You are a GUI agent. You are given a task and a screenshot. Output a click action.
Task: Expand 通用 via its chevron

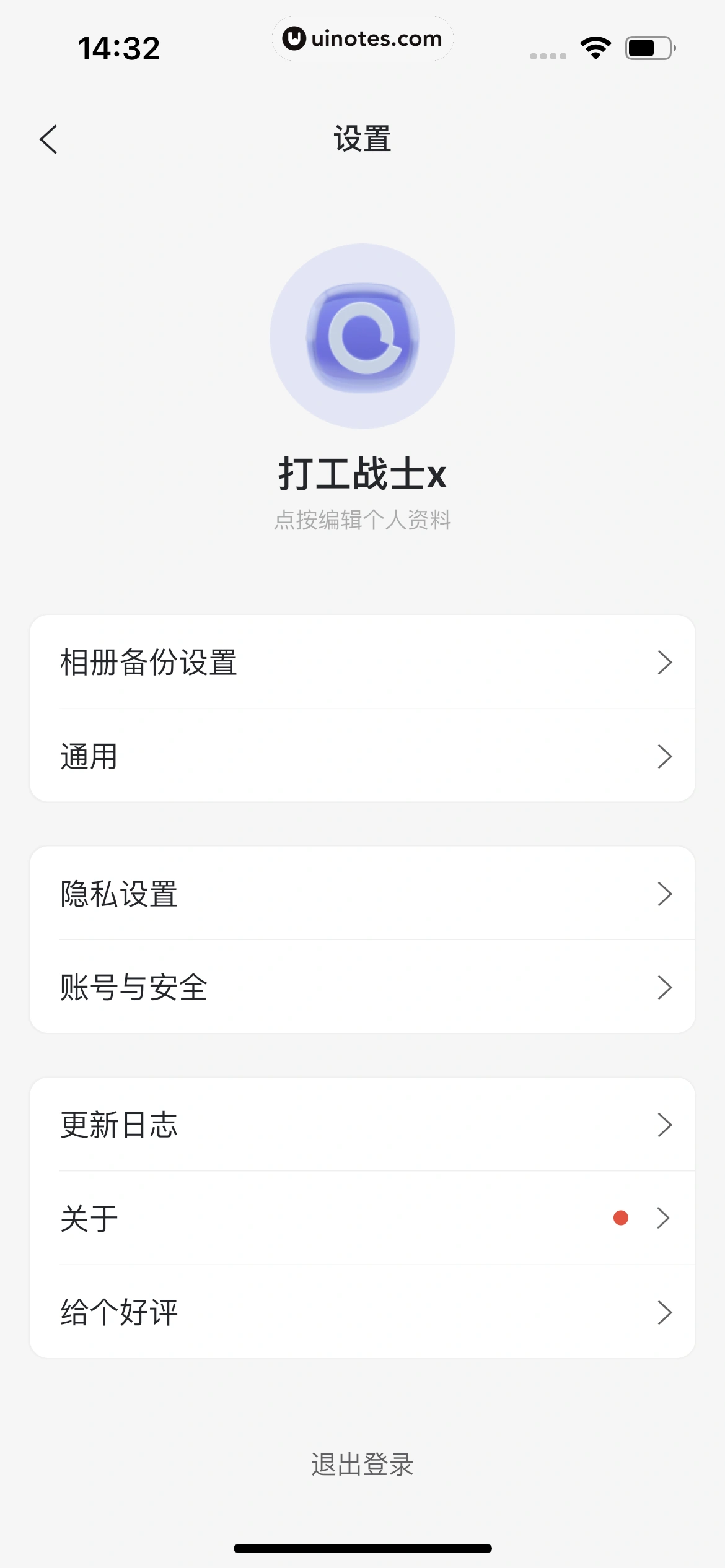tap(665, 756)
